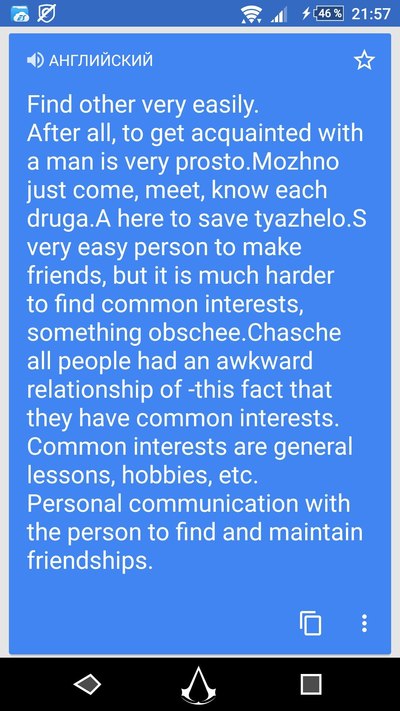Viewport: 400px width, 711px height.
Task: Play audio of the English translation
Action: (35, 60)
